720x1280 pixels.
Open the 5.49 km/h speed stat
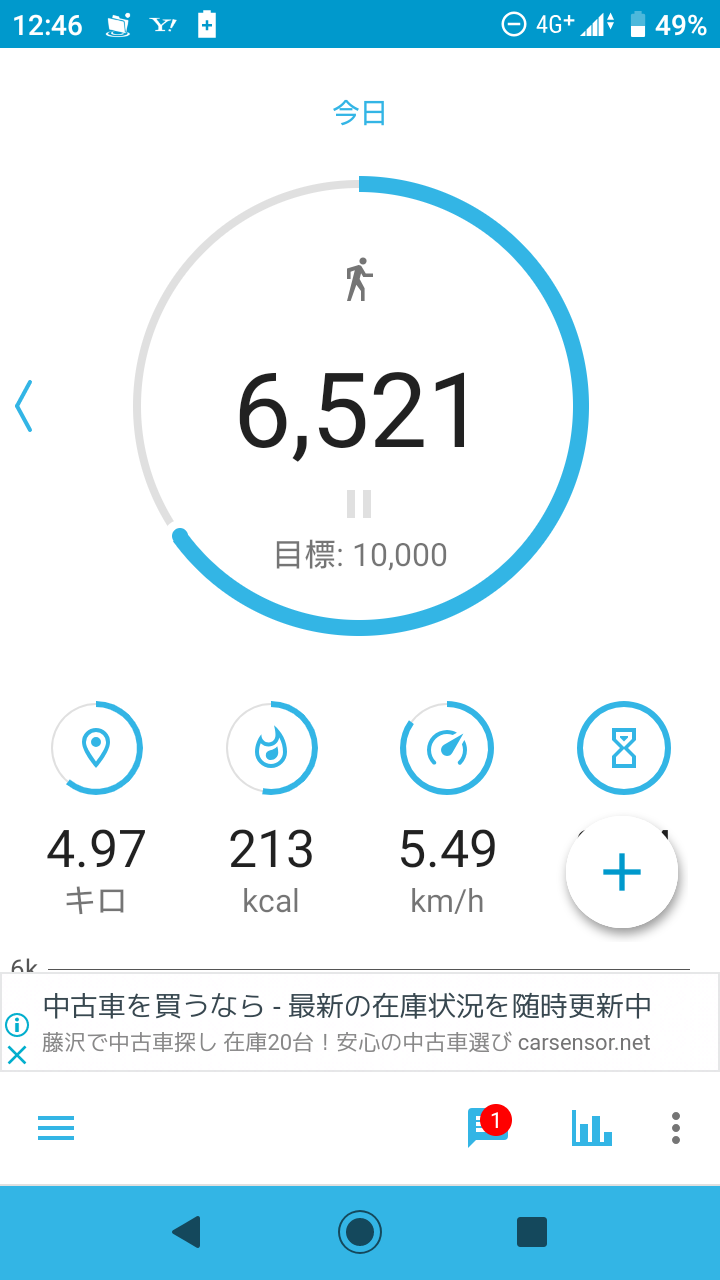click(447, 810)
